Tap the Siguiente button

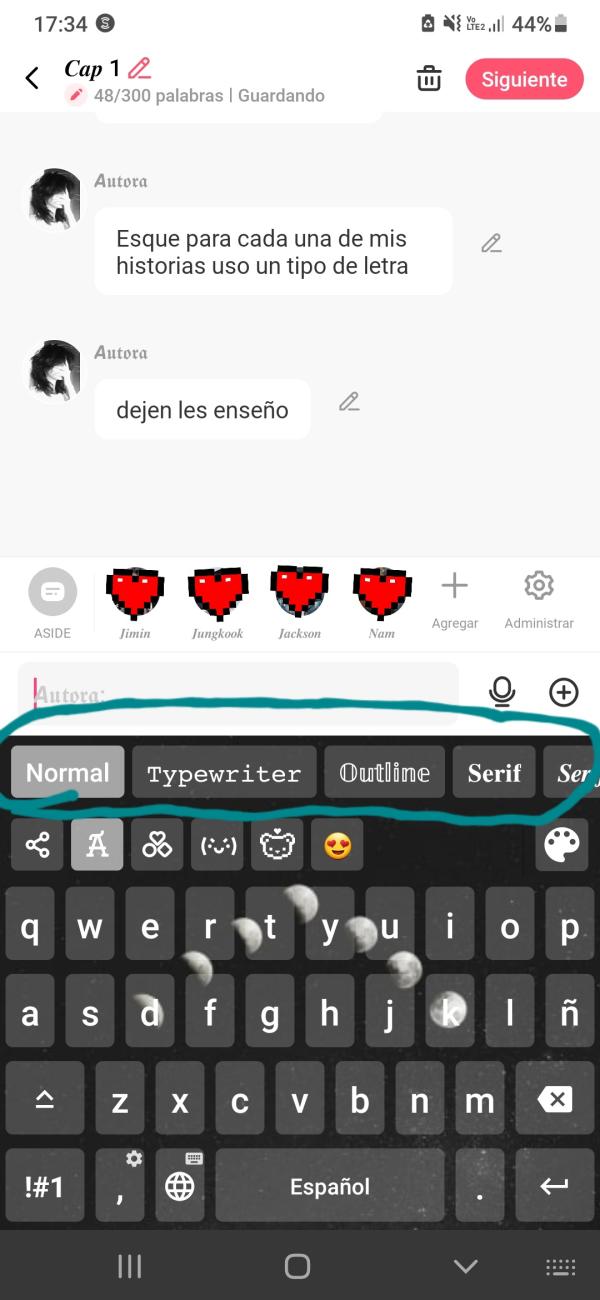pyautogui.click(x=524, y=80)
